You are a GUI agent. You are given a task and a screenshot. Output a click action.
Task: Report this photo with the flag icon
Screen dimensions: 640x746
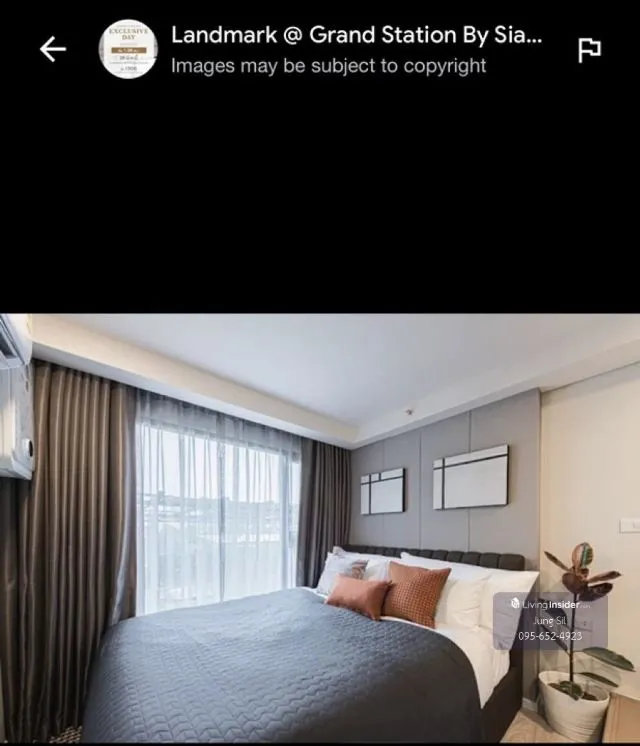click(x=590, y=50)
